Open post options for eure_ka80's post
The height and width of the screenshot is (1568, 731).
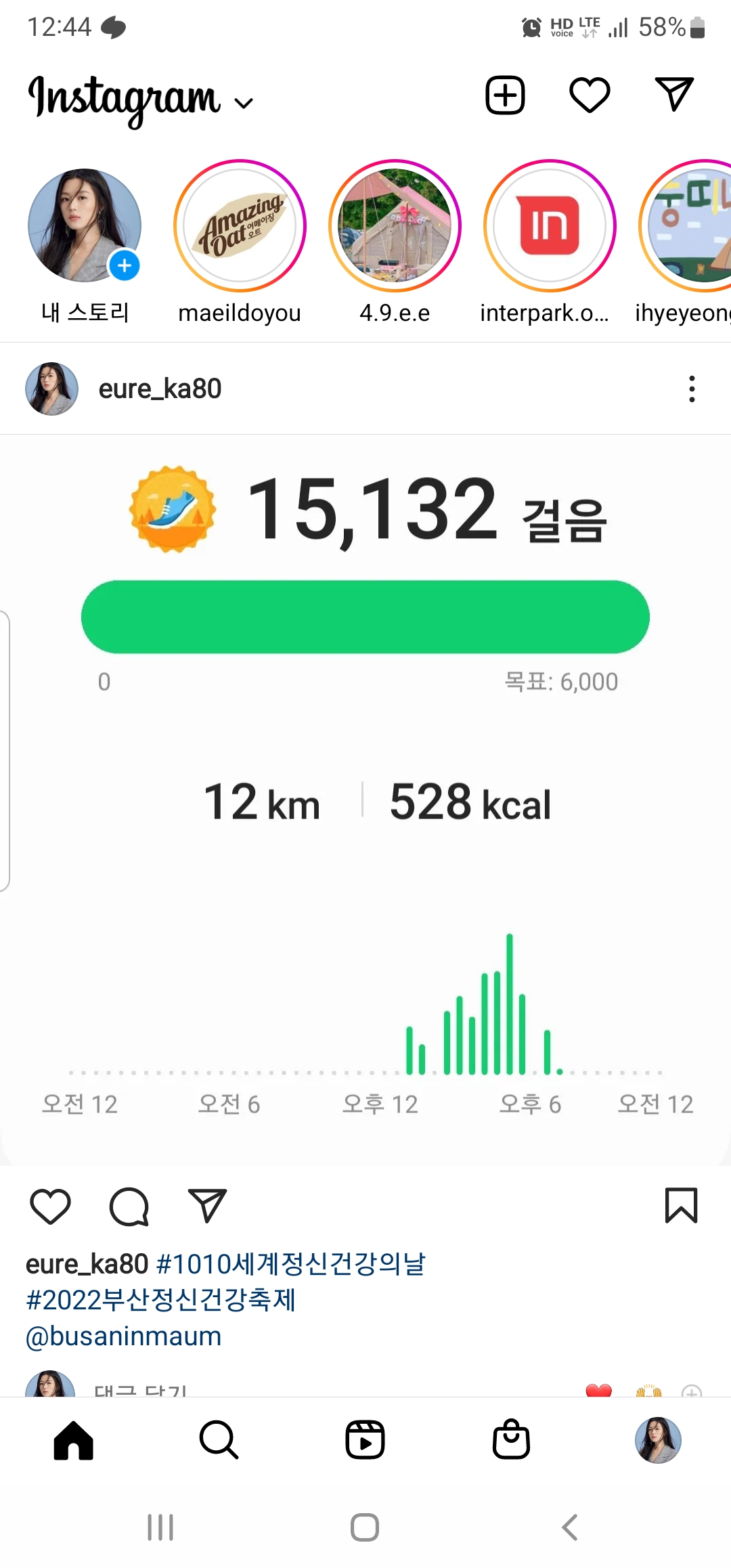(691, 389)
